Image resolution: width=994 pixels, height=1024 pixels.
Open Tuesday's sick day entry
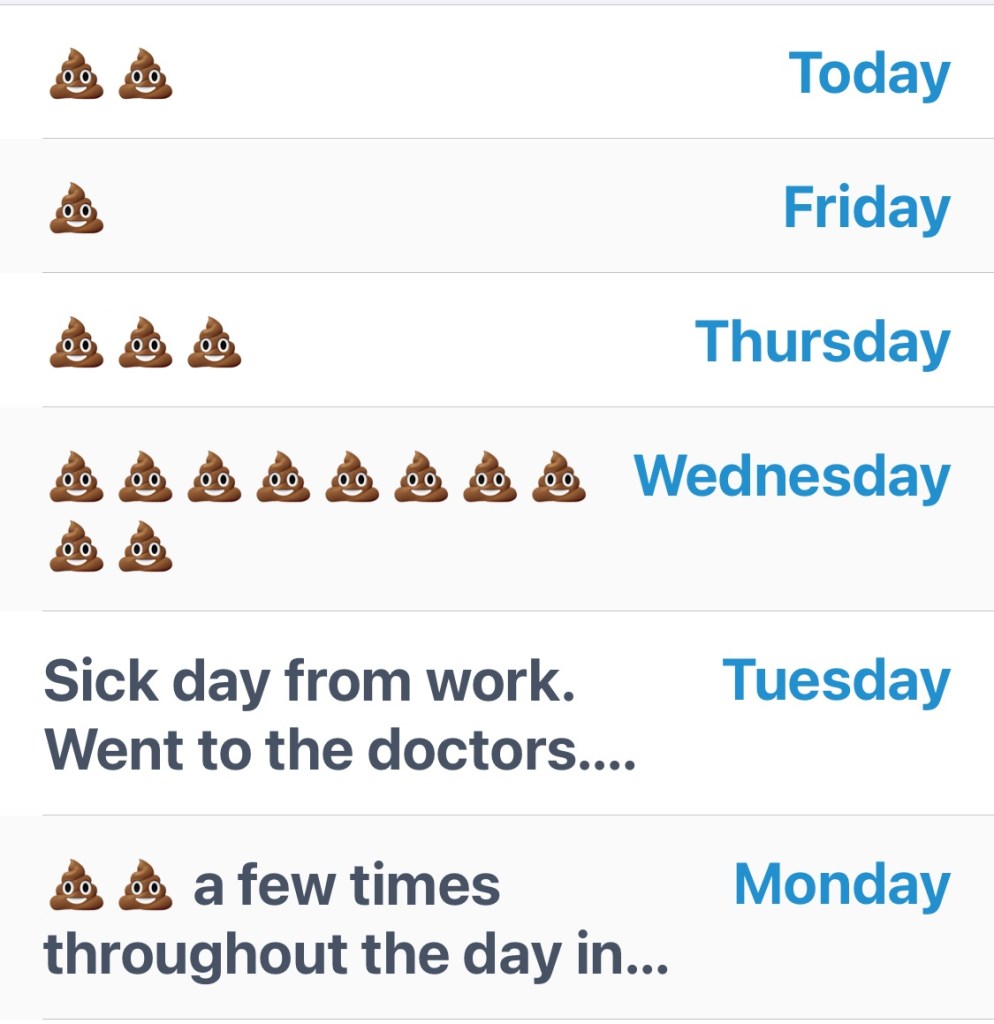(x=497, y=713)
